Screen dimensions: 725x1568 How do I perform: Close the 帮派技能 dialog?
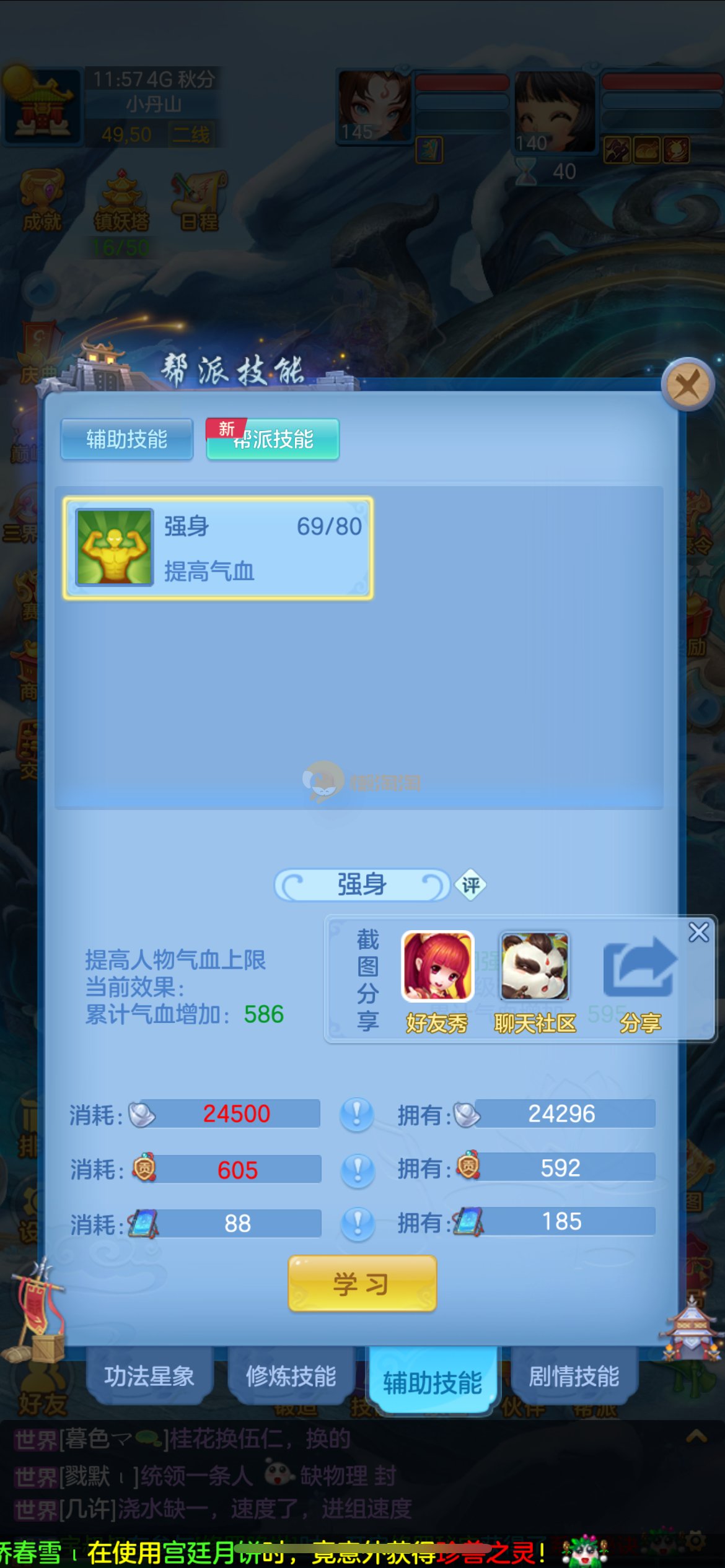click(x=688, y=385)
